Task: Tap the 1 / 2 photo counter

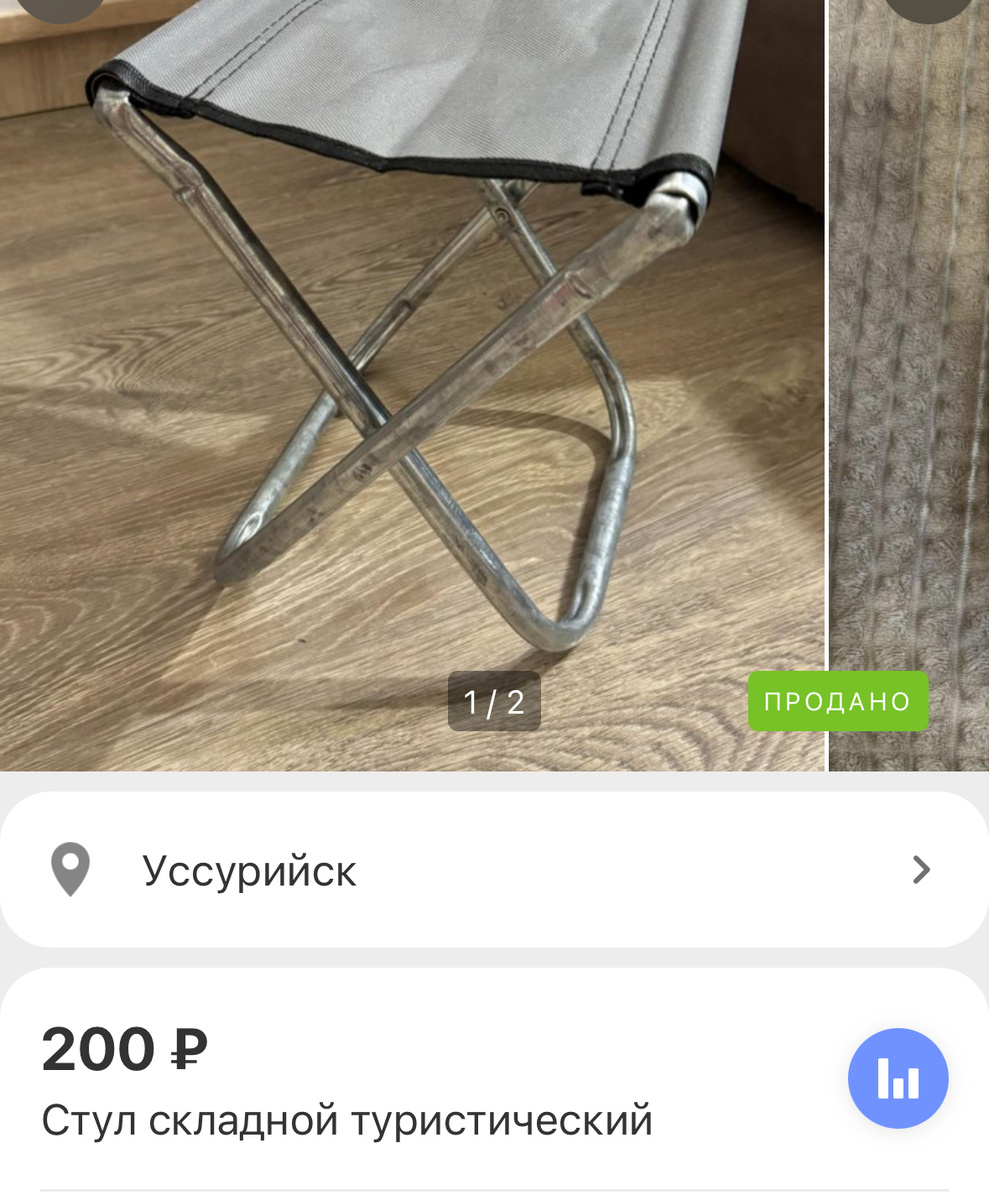Action: point(494,701)
